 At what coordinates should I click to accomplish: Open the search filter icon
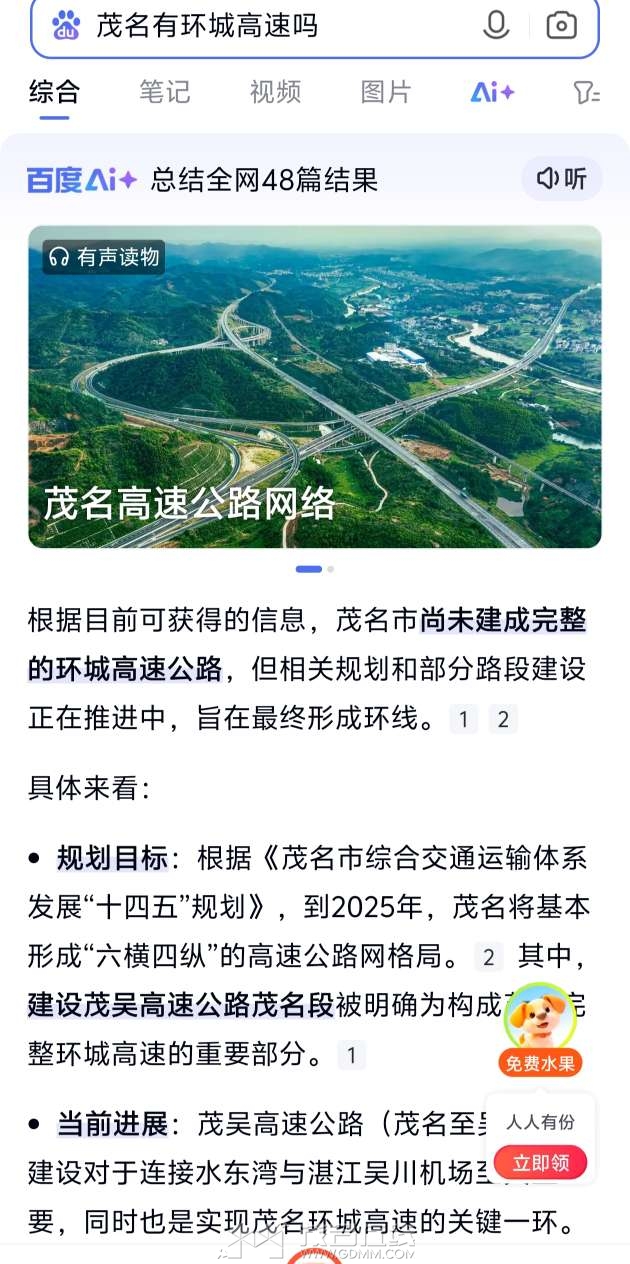point(586,93)
